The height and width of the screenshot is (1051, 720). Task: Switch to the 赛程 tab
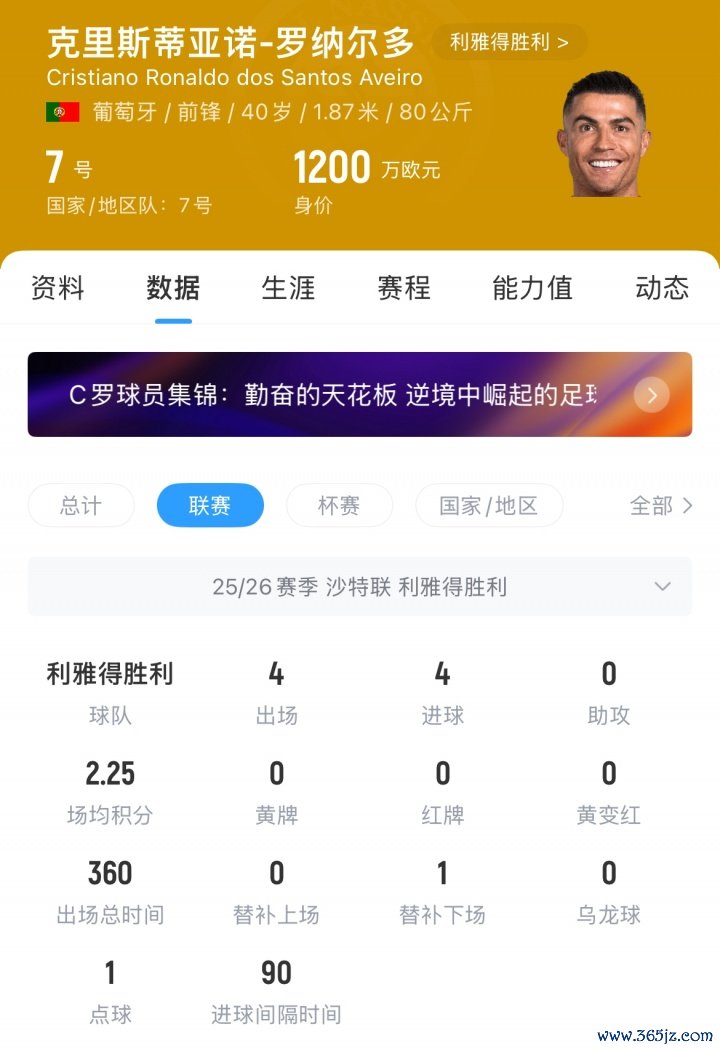coord(404,288)
